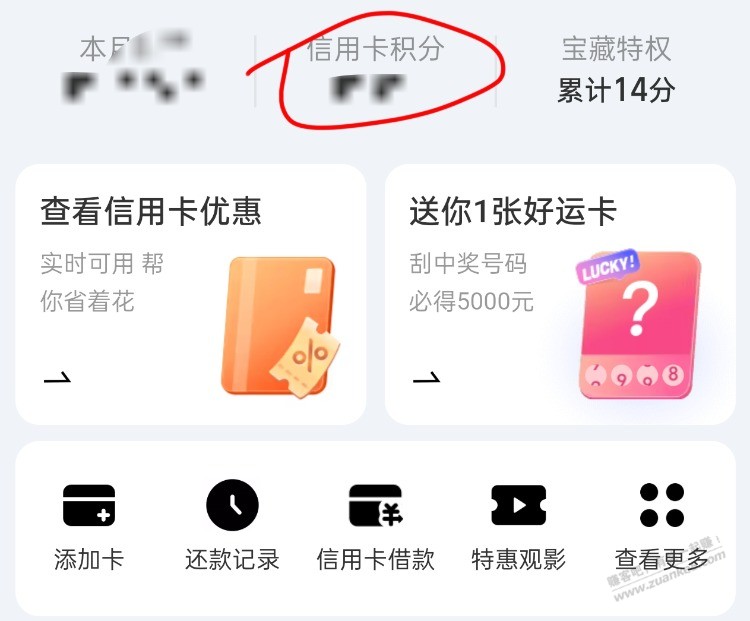Tap 查看更多 to see more
Screen dimensions: 750x621
click(x=662, y=526)
